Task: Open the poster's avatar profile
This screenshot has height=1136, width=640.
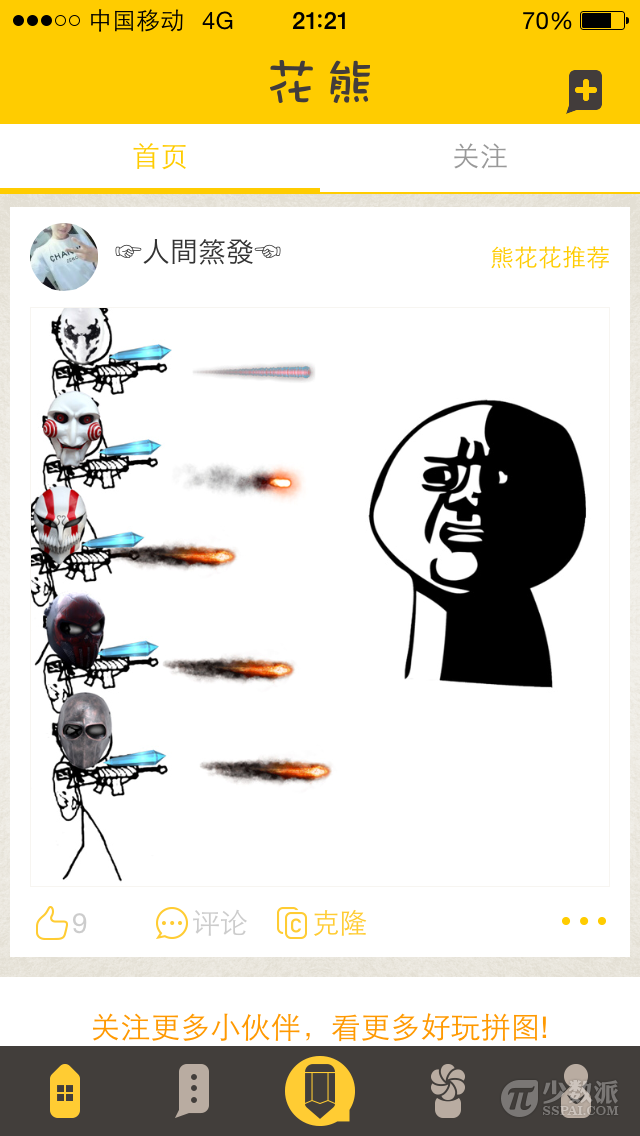Action: tap(64, 257)
